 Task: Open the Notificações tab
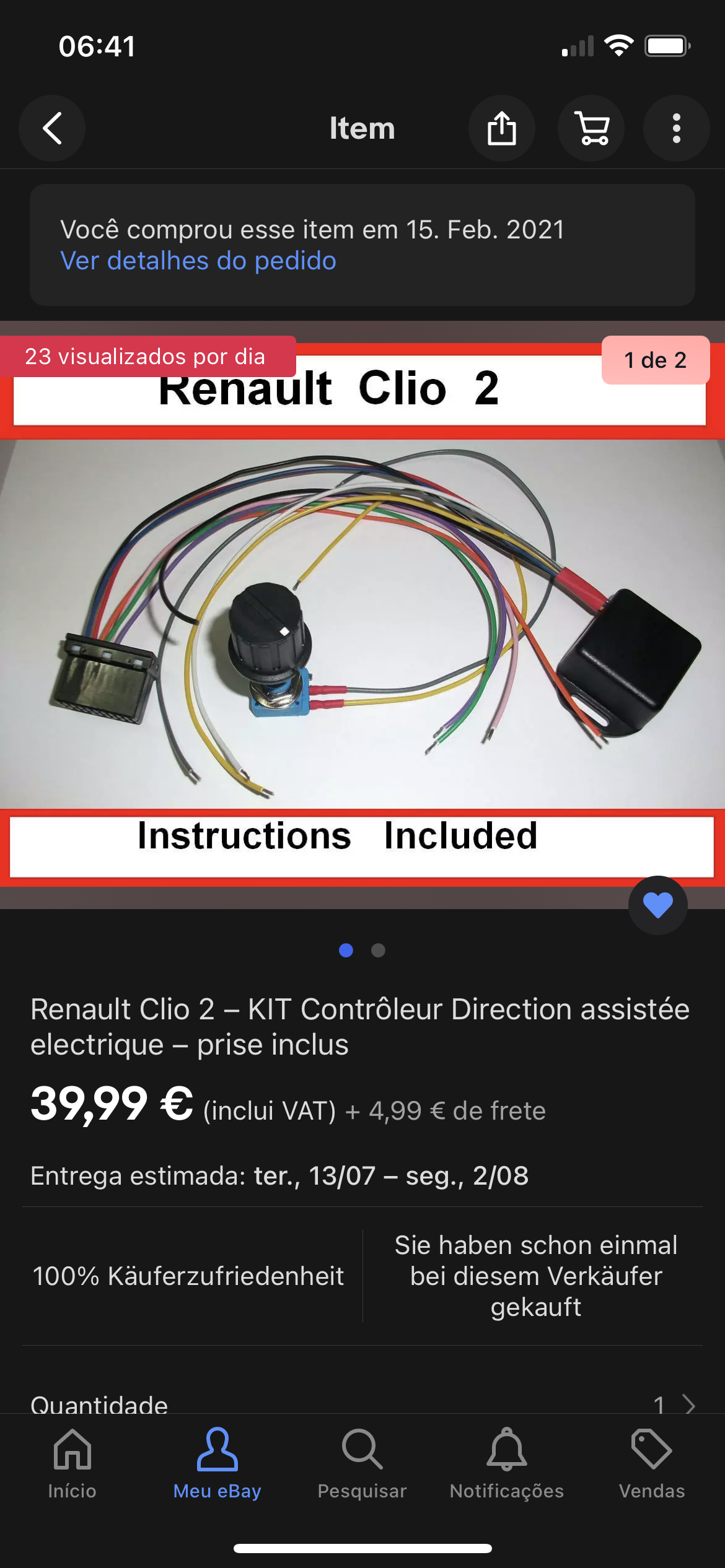507,1465
